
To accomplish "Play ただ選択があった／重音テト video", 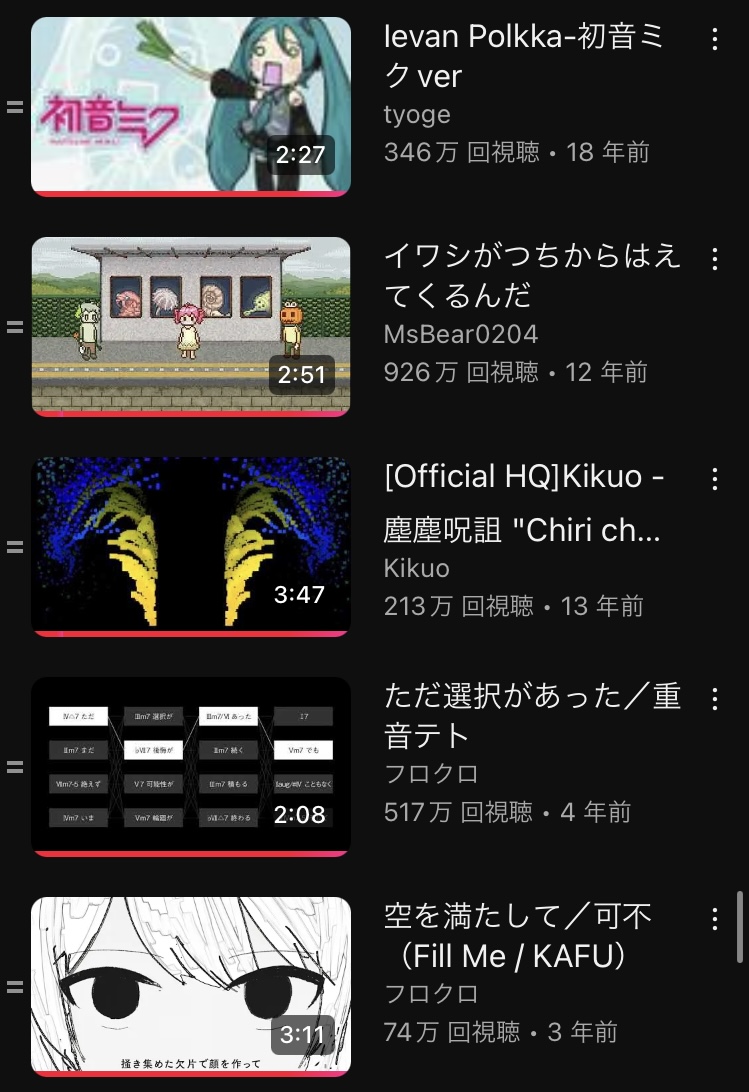I will (x=191, y=766).
